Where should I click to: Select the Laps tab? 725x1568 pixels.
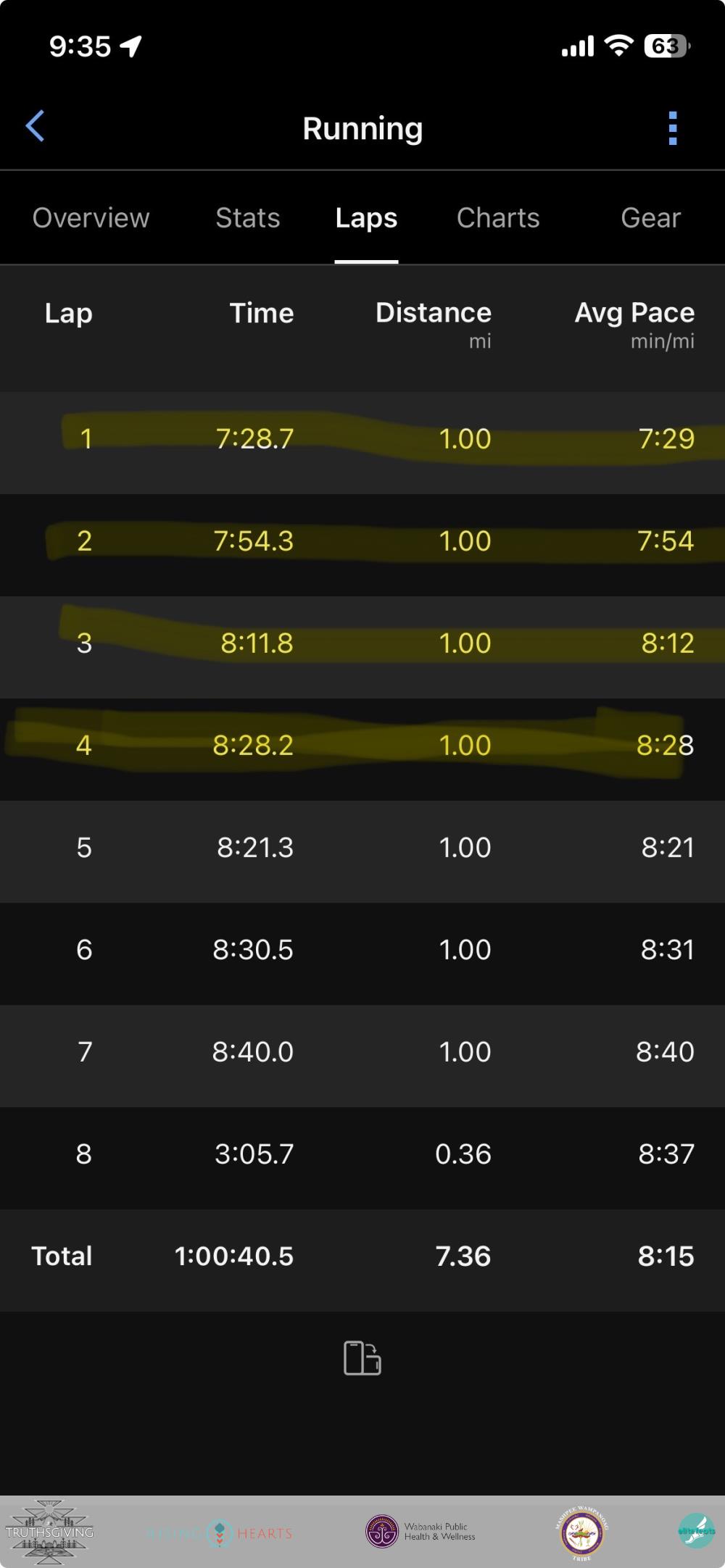point(366,218)
